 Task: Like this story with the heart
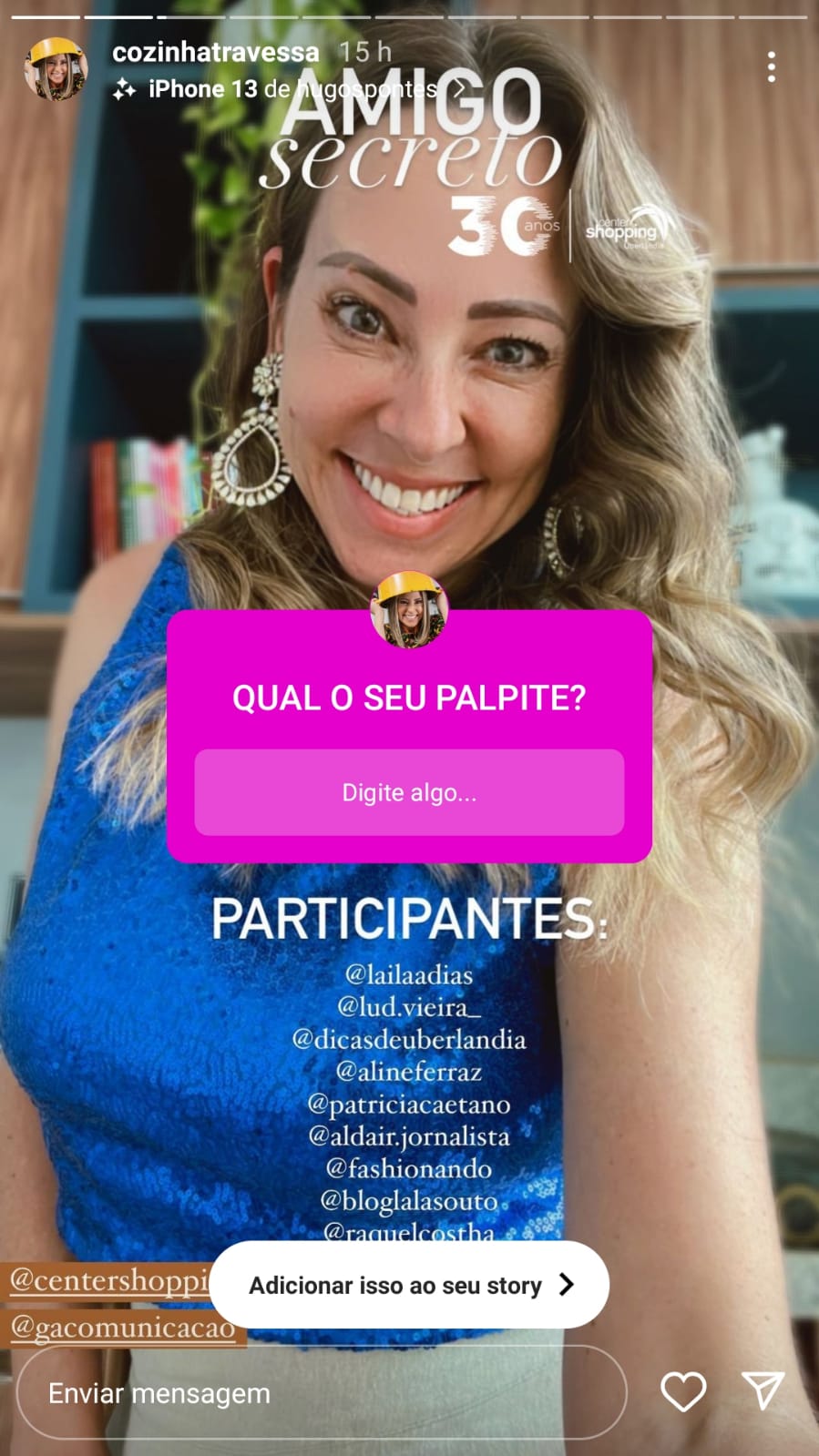(683, 1391)
